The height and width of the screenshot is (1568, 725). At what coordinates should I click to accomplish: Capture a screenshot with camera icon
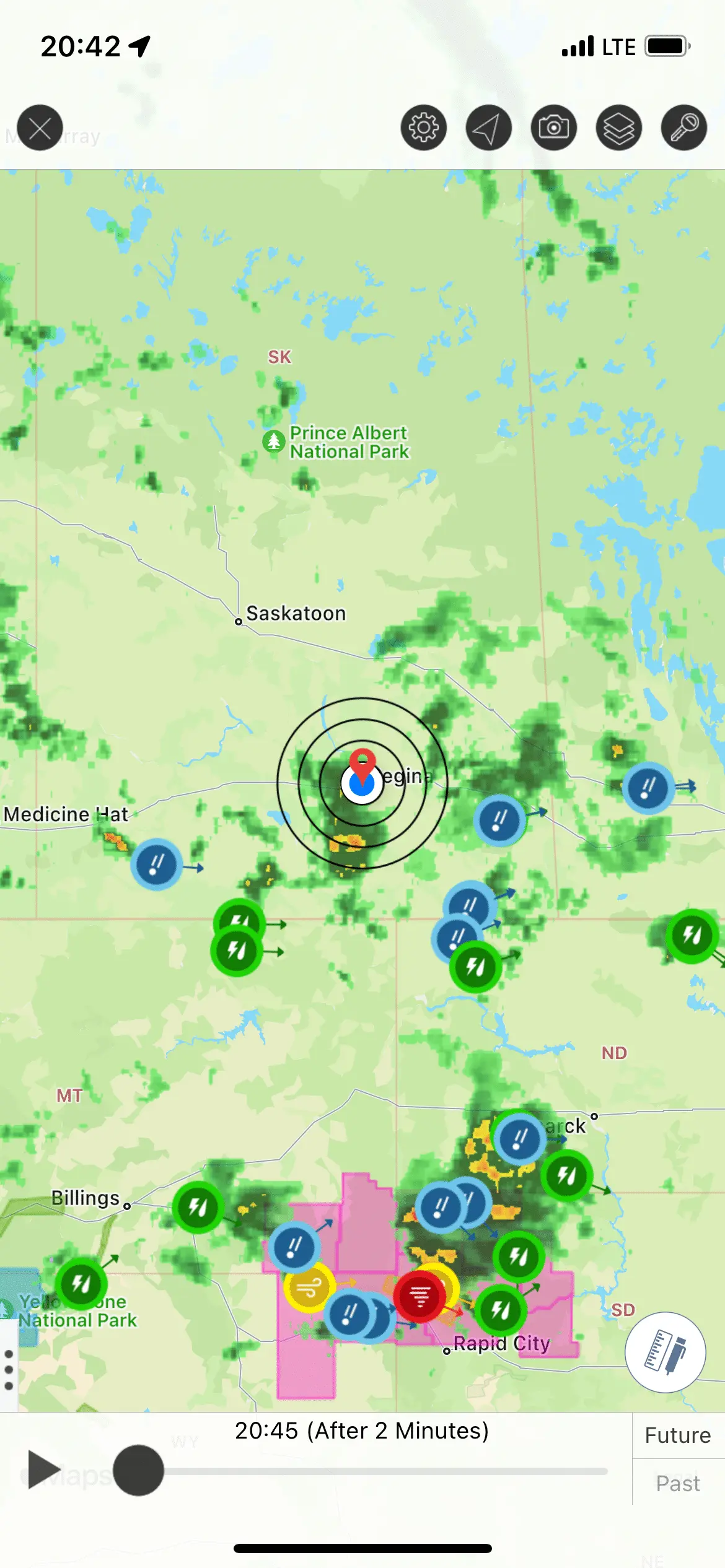point(554,128)
